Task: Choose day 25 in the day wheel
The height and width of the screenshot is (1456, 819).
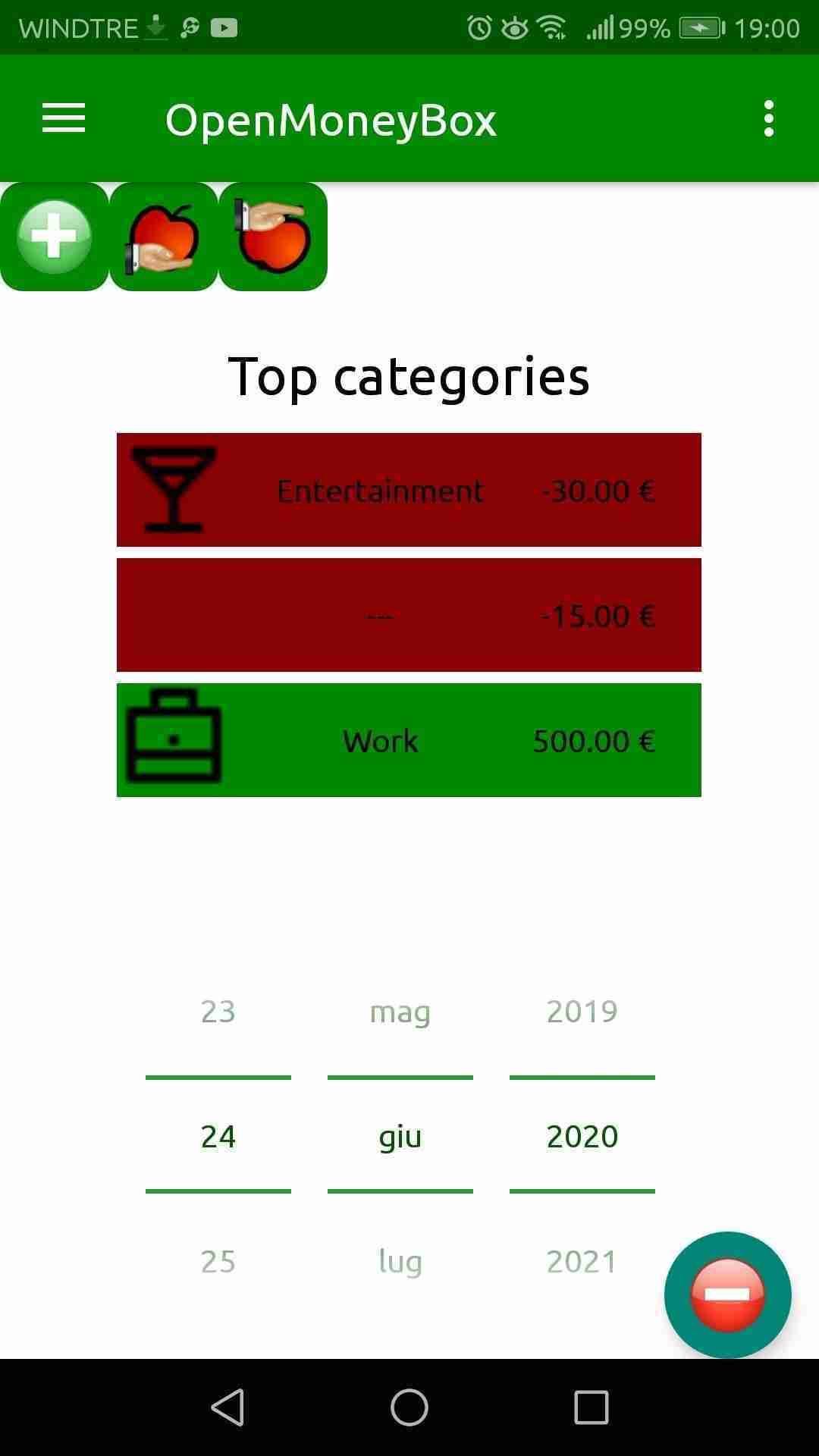Action: point(218,1261)
